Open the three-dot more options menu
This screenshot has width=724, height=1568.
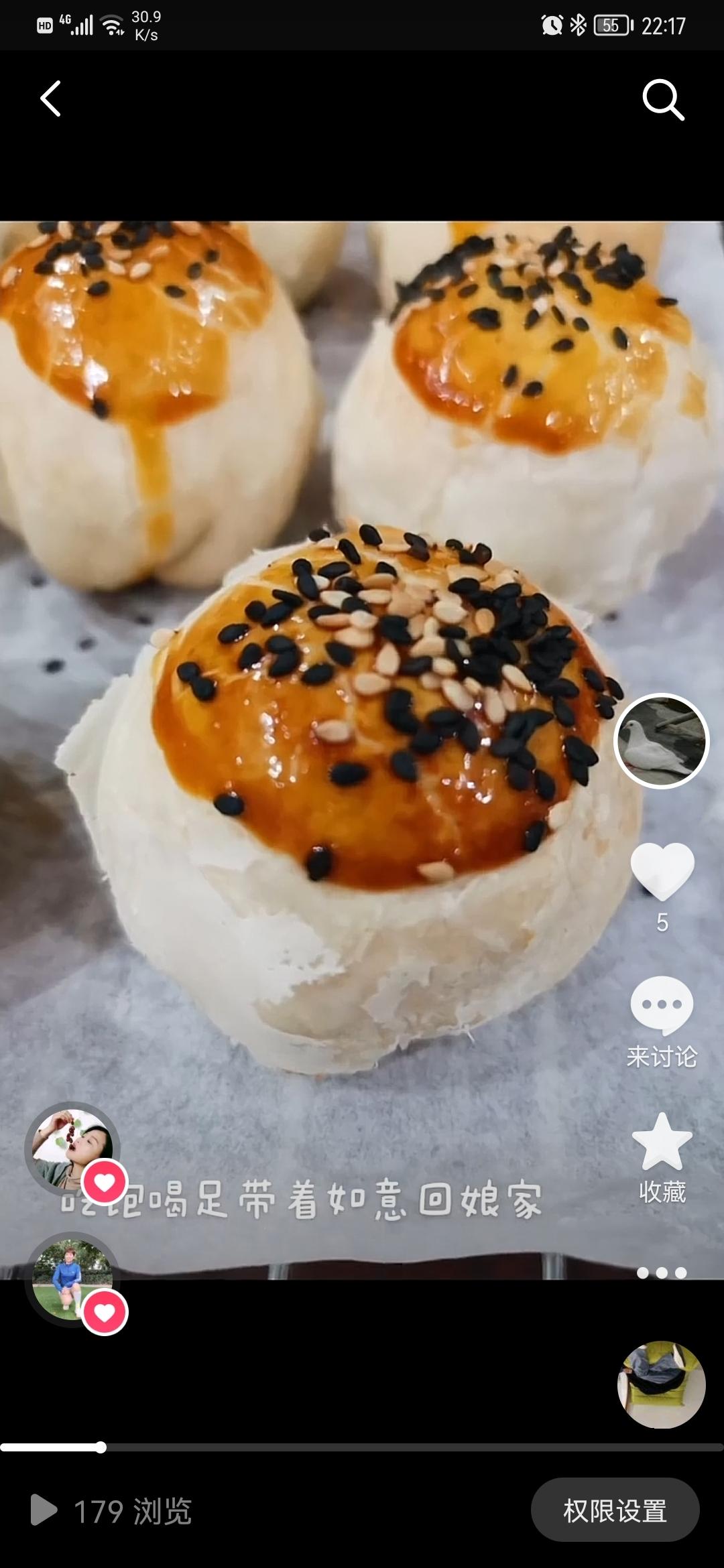pyautogui.click(x=662, y=1272)
